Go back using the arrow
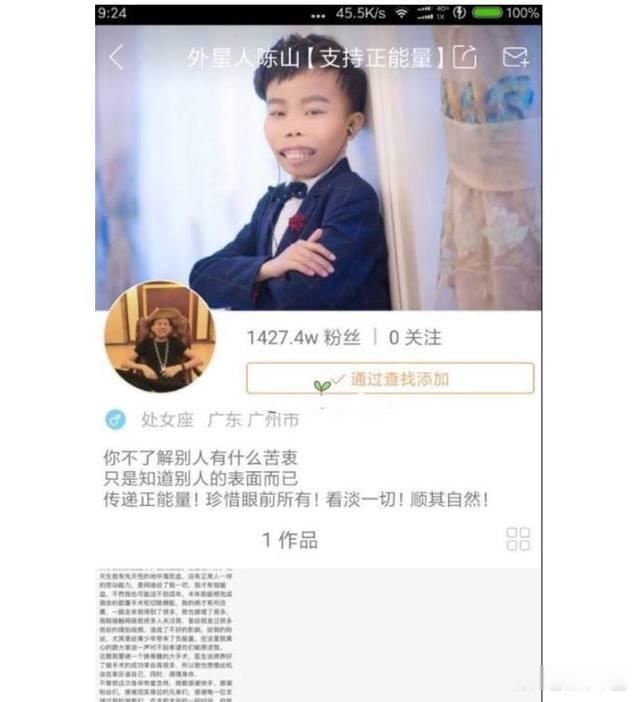The image size is (640, 702). coord(117,57)
